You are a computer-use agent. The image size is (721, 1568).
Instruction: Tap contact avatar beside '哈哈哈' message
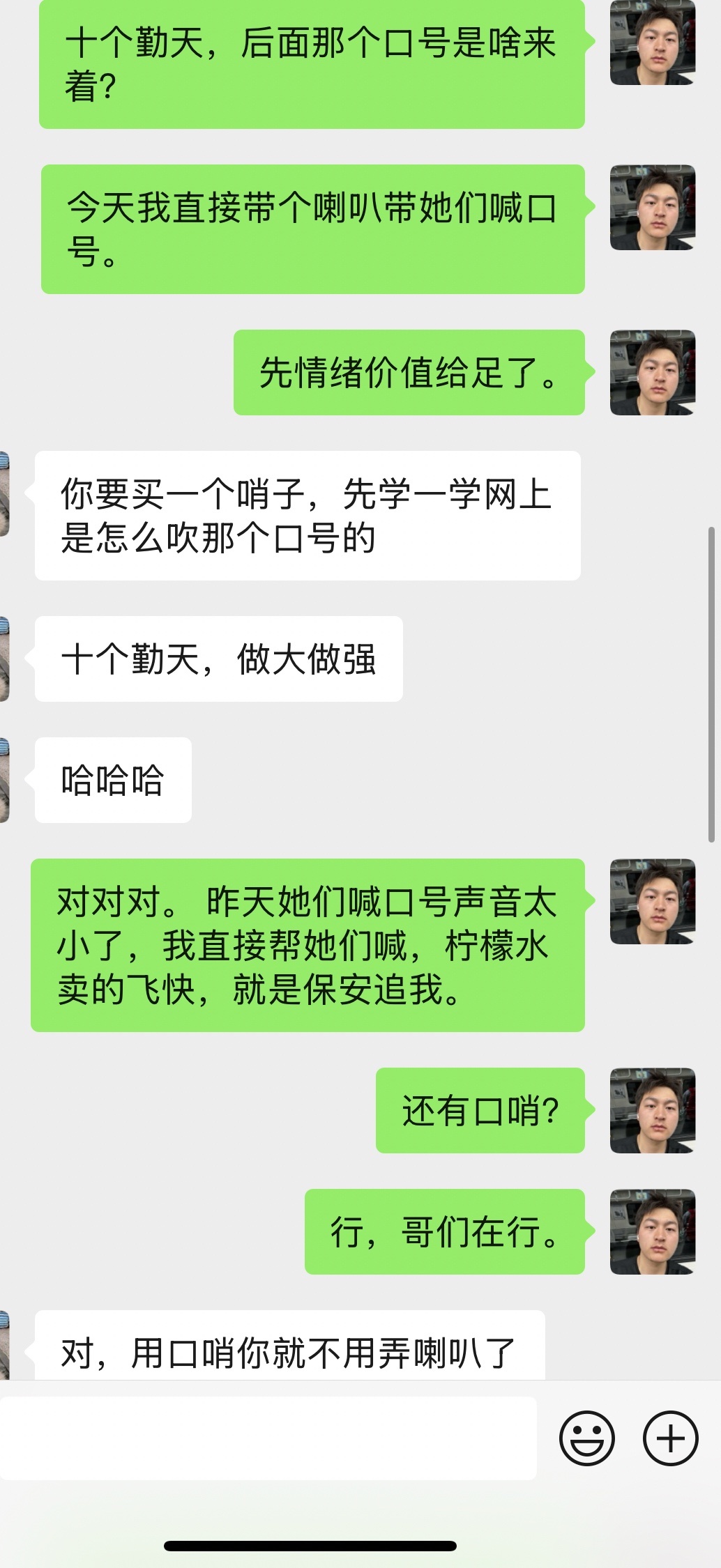(4, 780)
